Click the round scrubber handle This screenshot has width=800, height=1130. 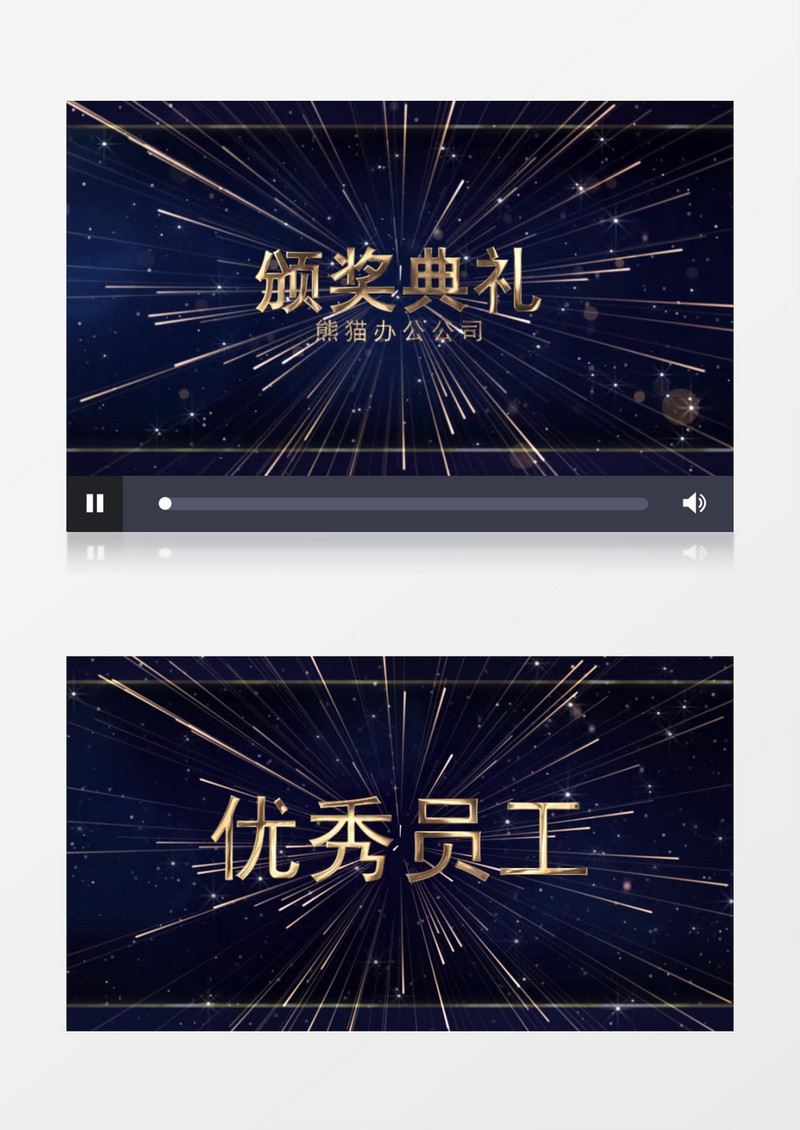click(166, 503)
